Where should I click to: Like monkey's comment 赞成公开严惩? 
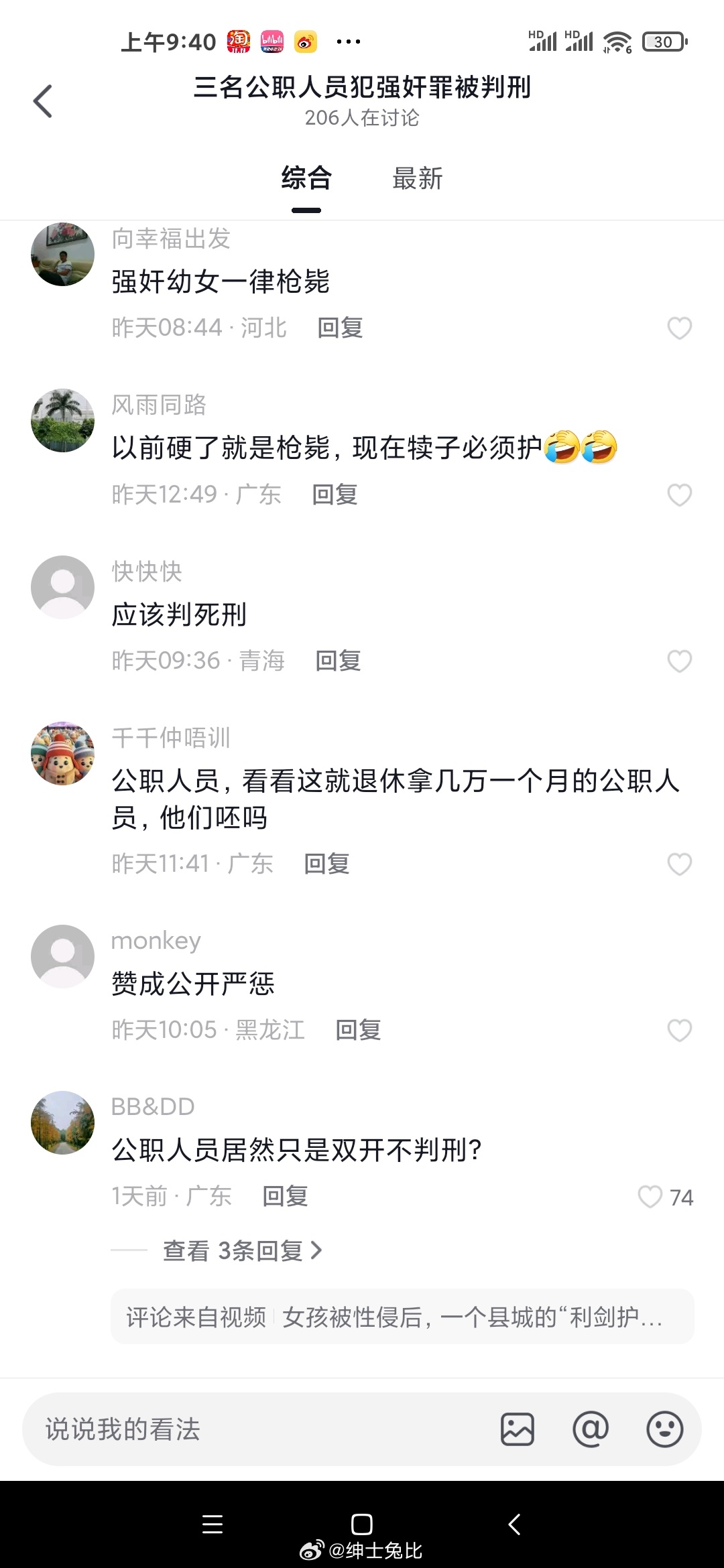[x=679, y=1030]
